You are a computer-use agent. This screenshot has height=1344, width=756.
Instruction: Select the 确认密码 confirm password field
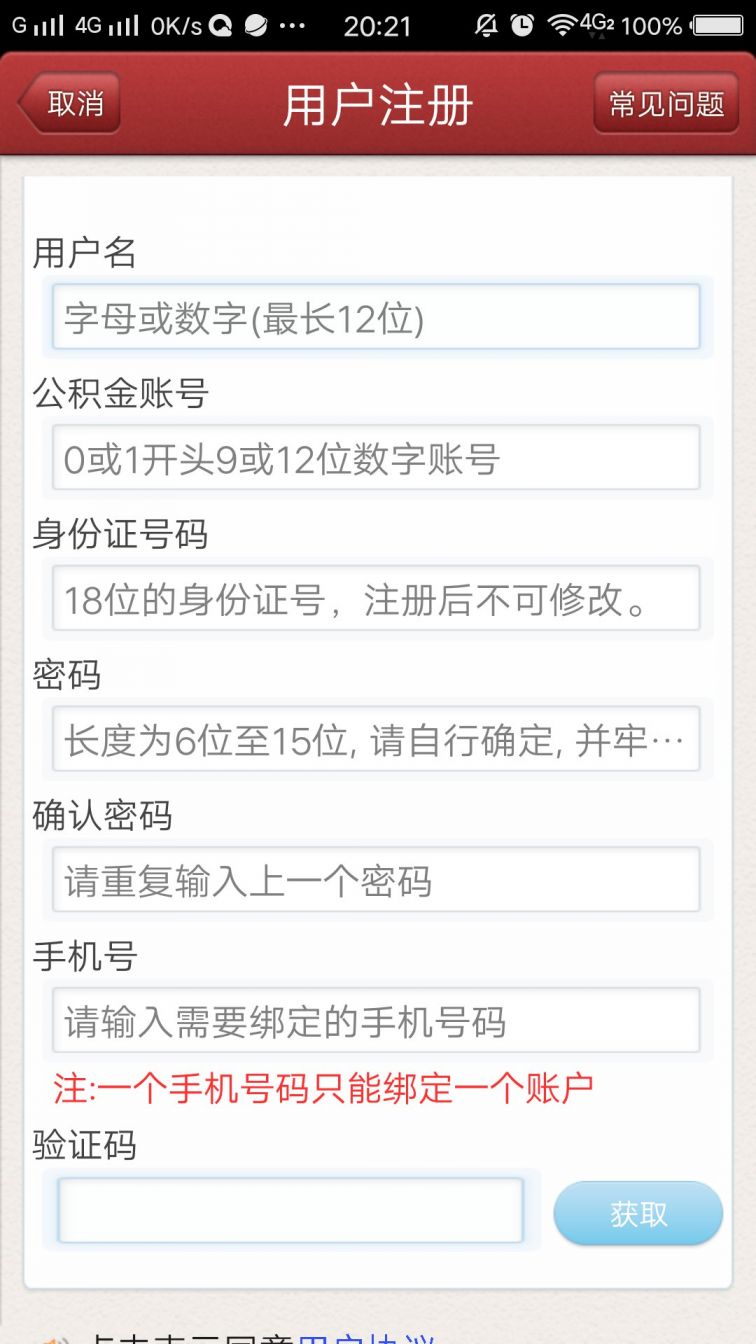click(x=376, y=880)
